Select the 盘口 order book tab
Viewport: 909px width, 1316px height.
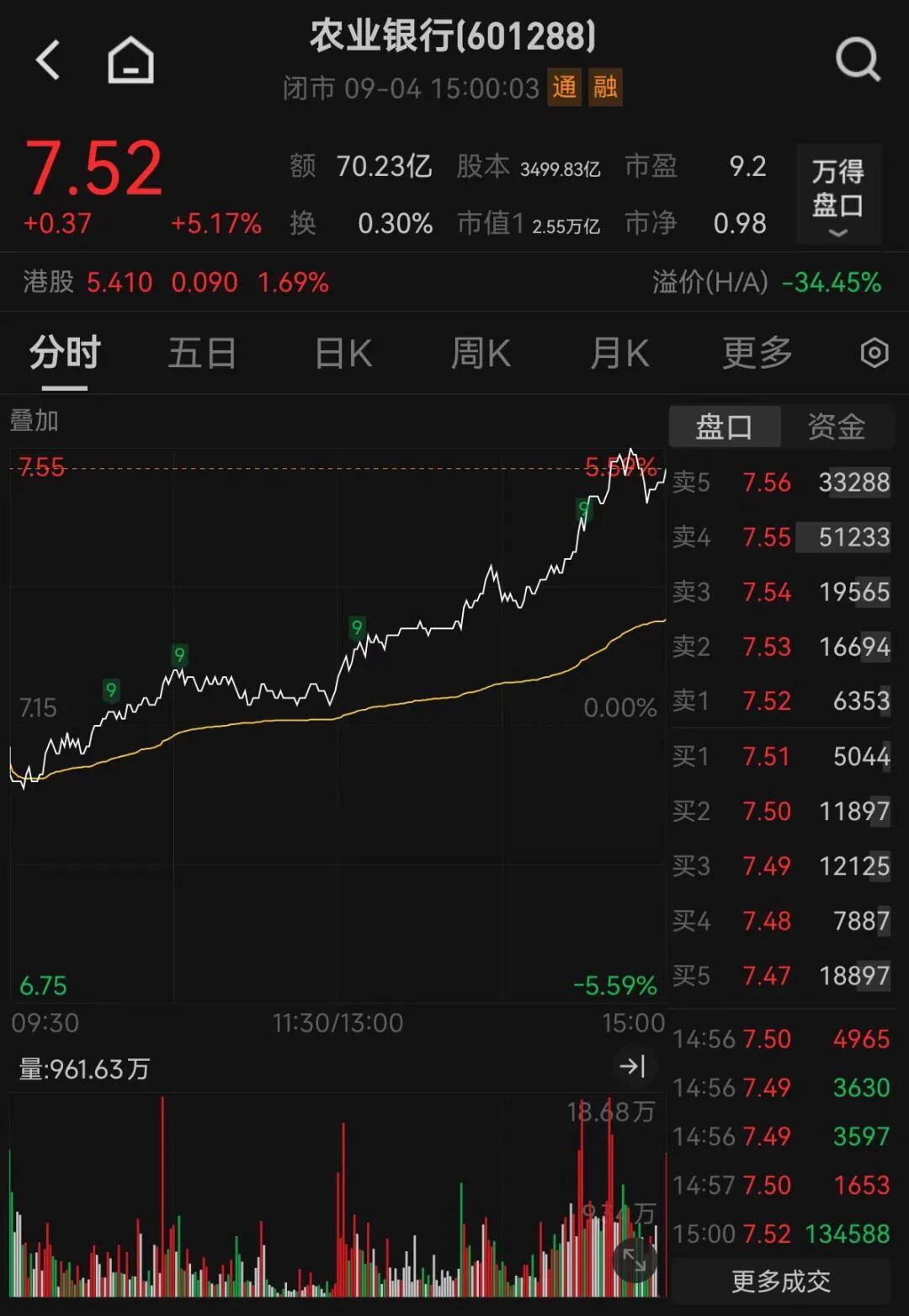[724, 427]
